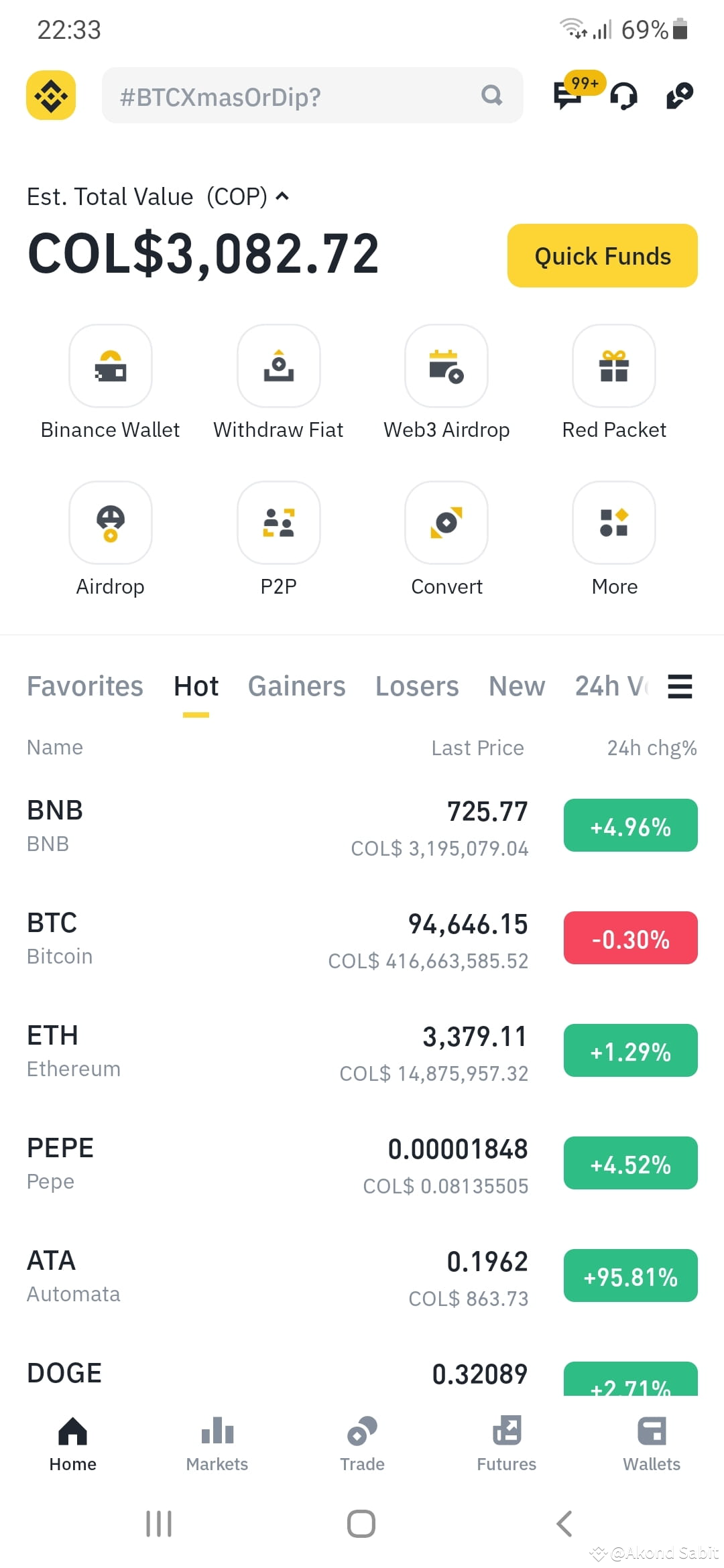Open chat messages with 99+ notifications
This screenshot has width=724, height=1568.
pyautogui.click(x=567, y=97)
